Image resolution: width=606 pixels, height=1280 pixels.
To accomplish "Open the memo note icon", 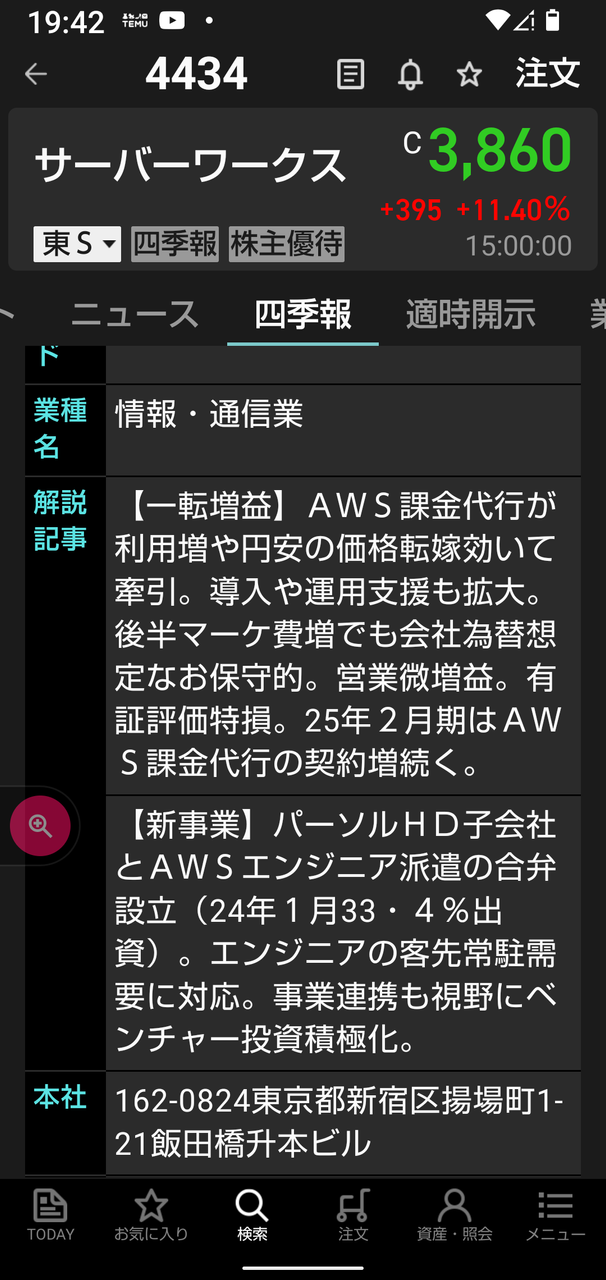I will (x=350, y=74).
